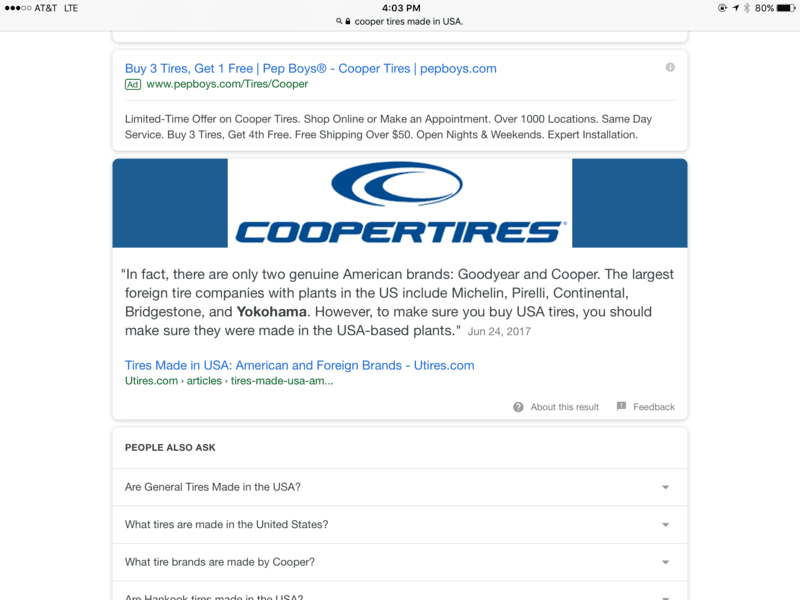
Task: Expand What tires are made in the United States?
Action: click(x=399, y=524)
